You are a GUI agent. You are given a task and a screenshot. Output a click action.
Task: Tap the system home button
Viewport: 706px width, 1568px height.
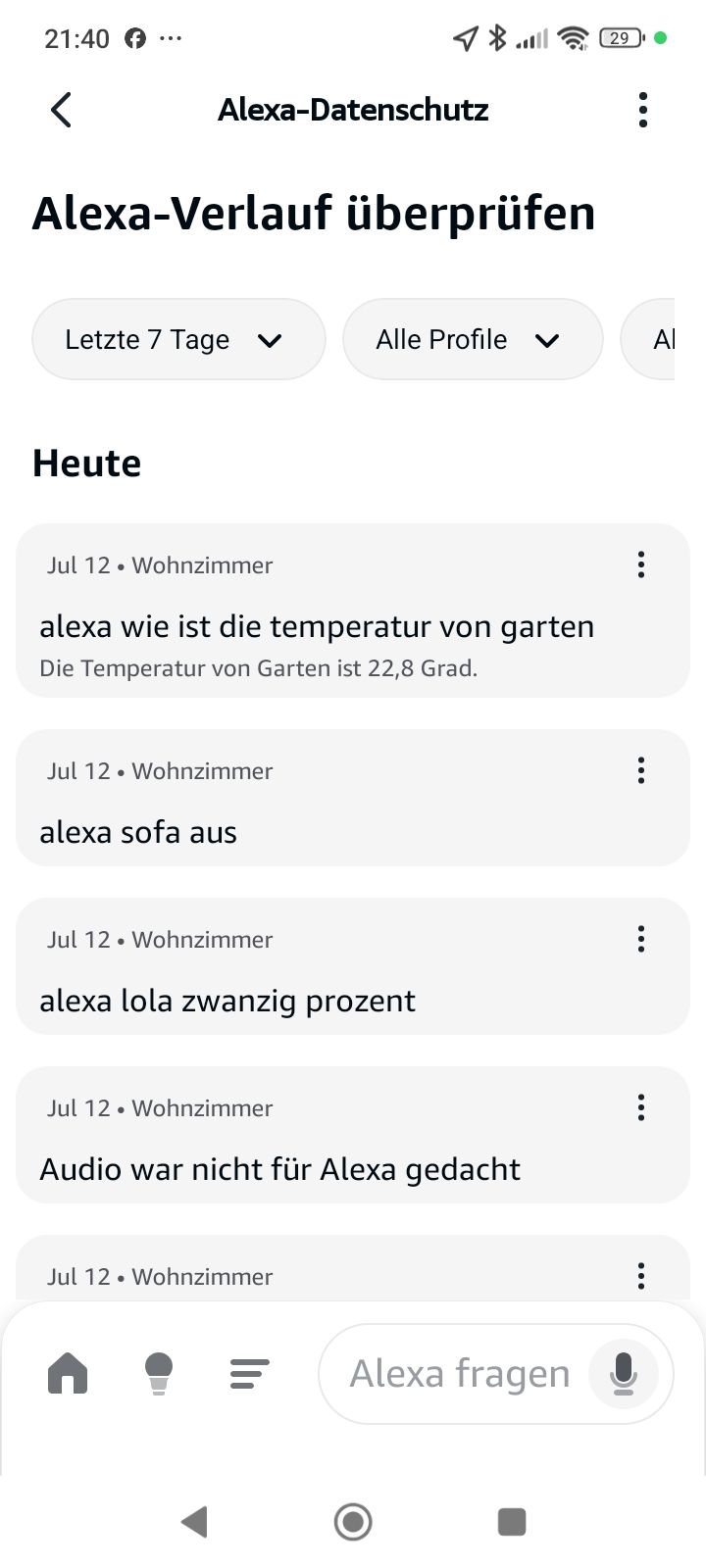point(353,1522)
